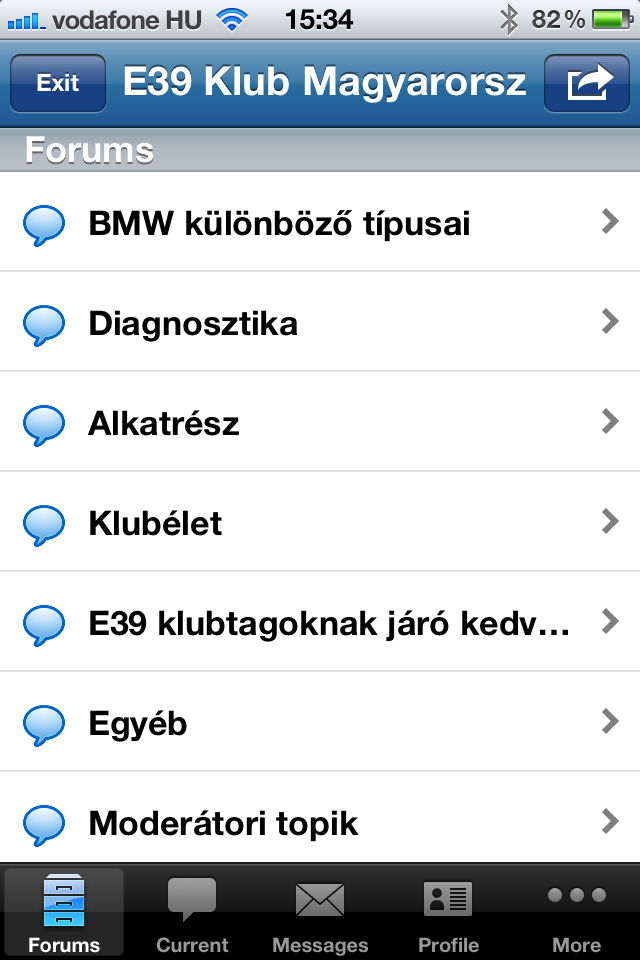Open the share action icon
The height and width of the screenshot is (960, 640).
(587, 83)
